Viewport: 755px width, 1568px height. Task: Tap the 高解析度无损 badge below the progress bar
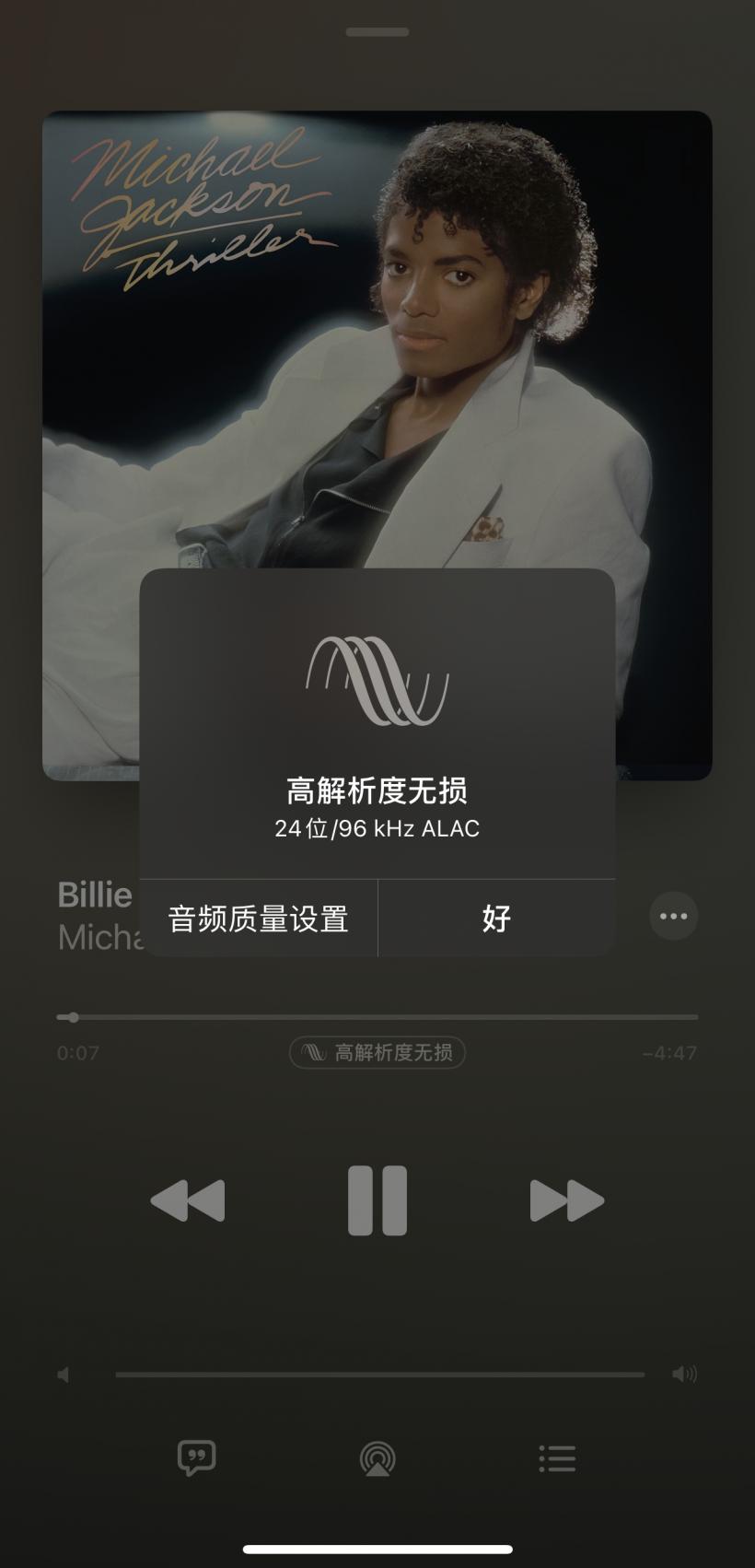click(377, 1052)
